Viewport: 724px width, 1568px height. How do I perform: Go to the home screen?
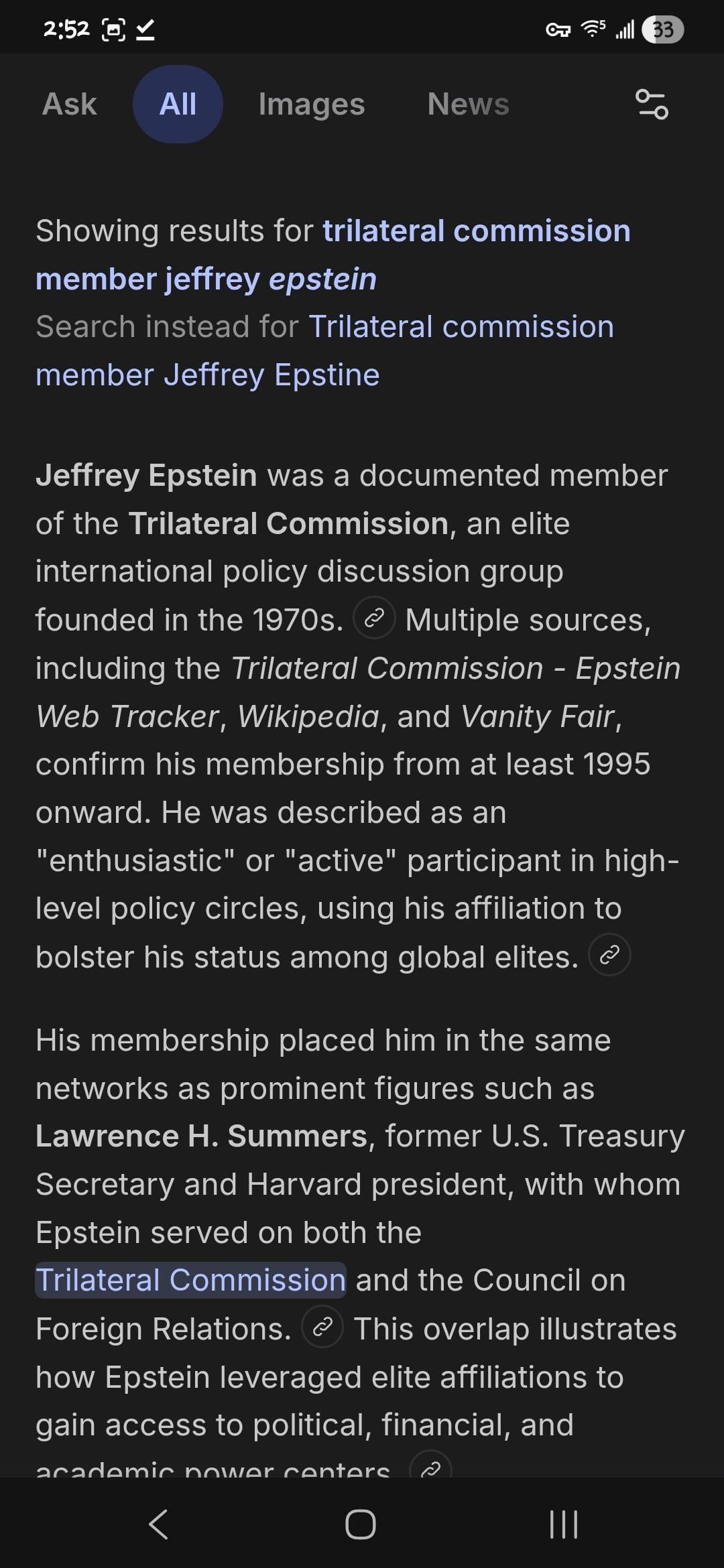click(361, 1524)
